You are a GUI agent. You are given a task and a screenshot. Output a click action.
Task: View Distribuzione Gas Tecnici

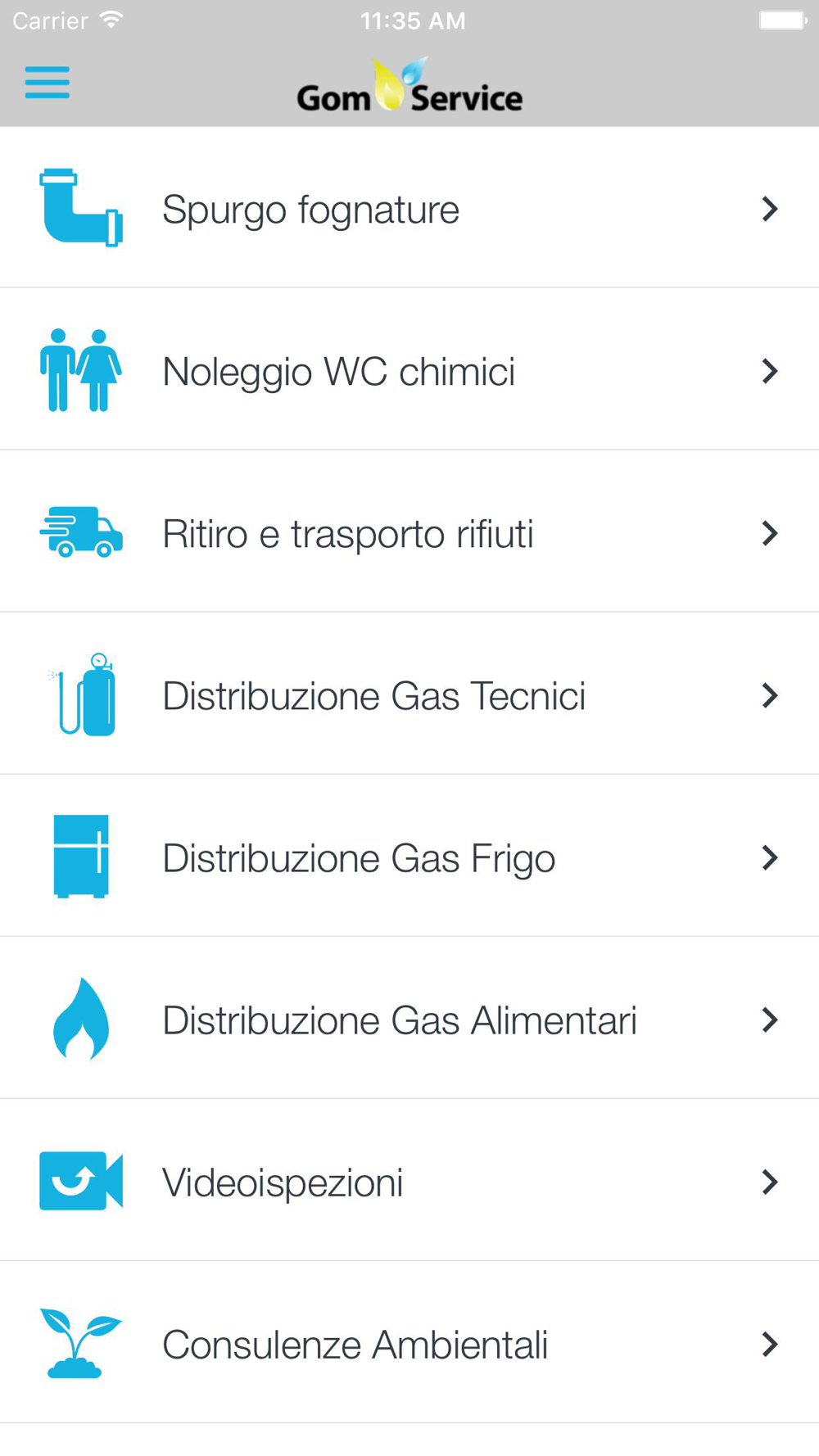click(409, 694)
